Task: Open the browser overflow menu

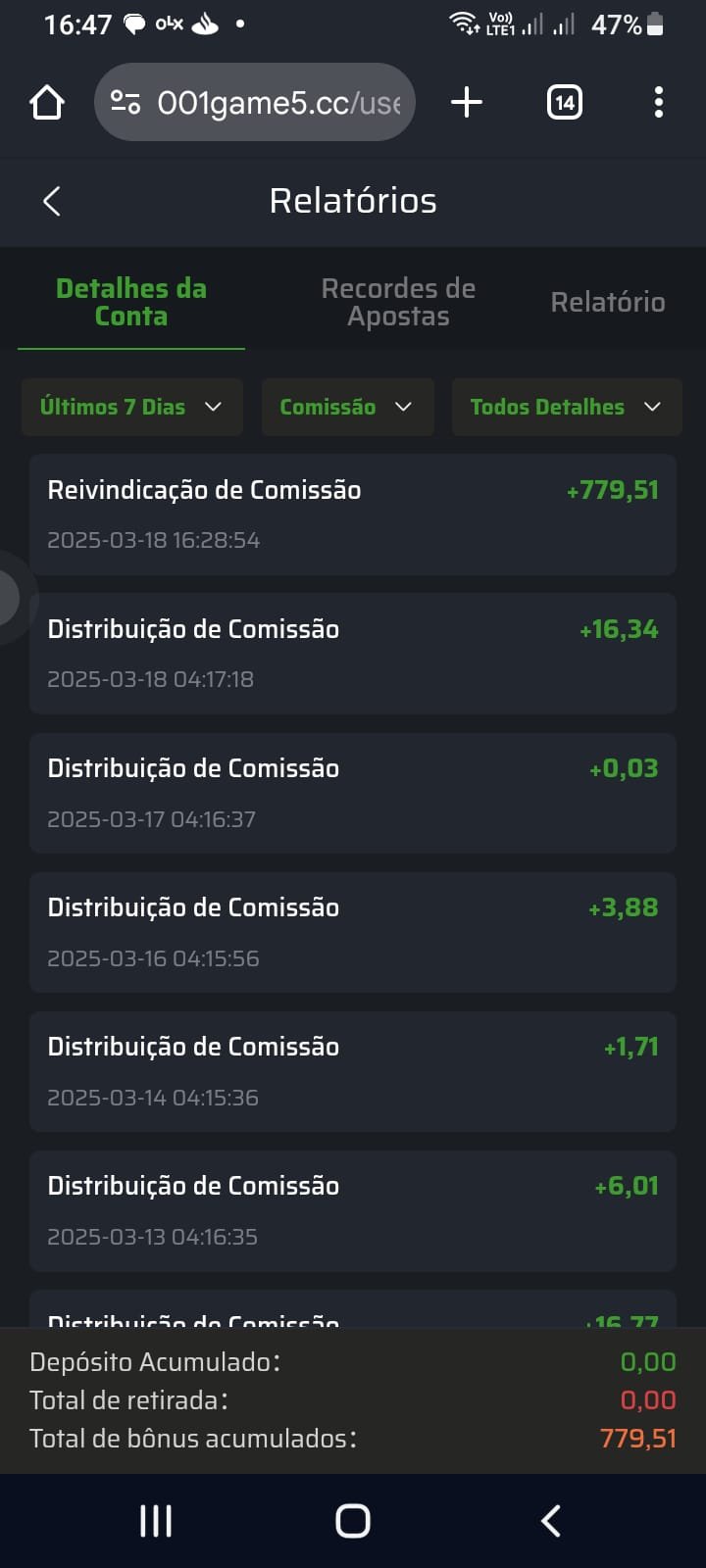Action: click(658, 102)
